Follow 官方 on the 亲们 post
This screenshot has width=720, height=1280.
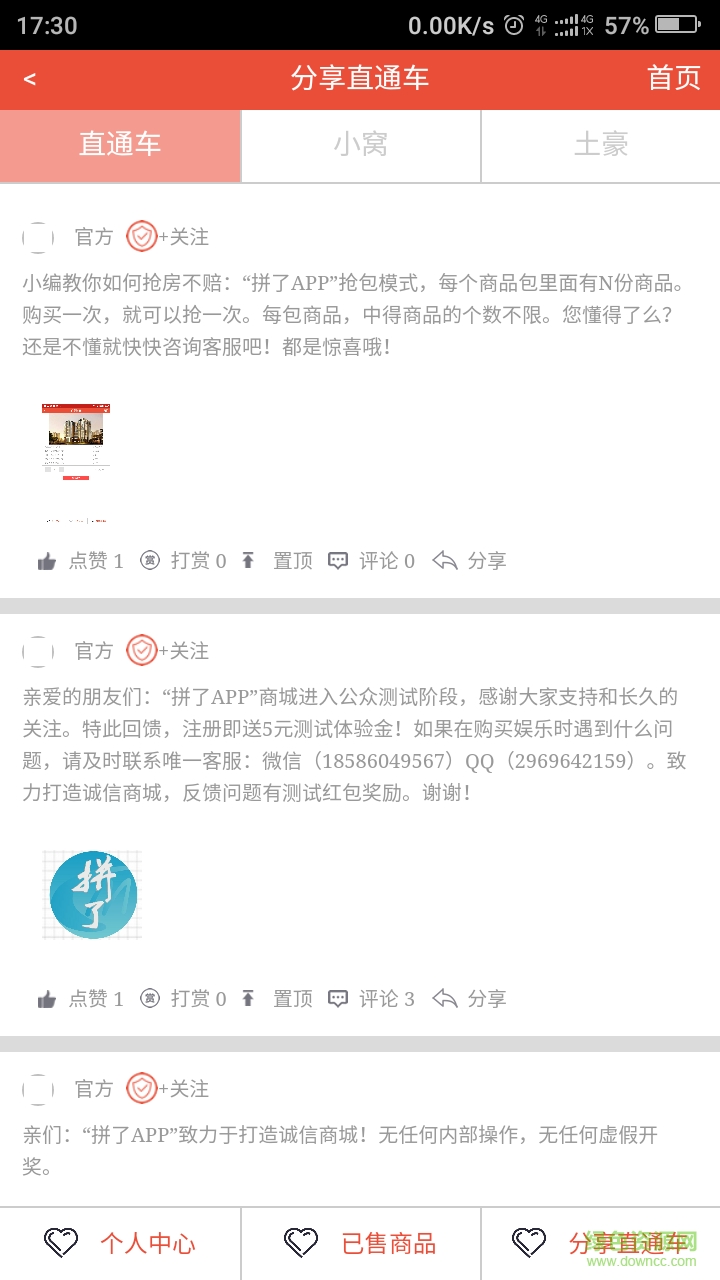point(184,1089)
